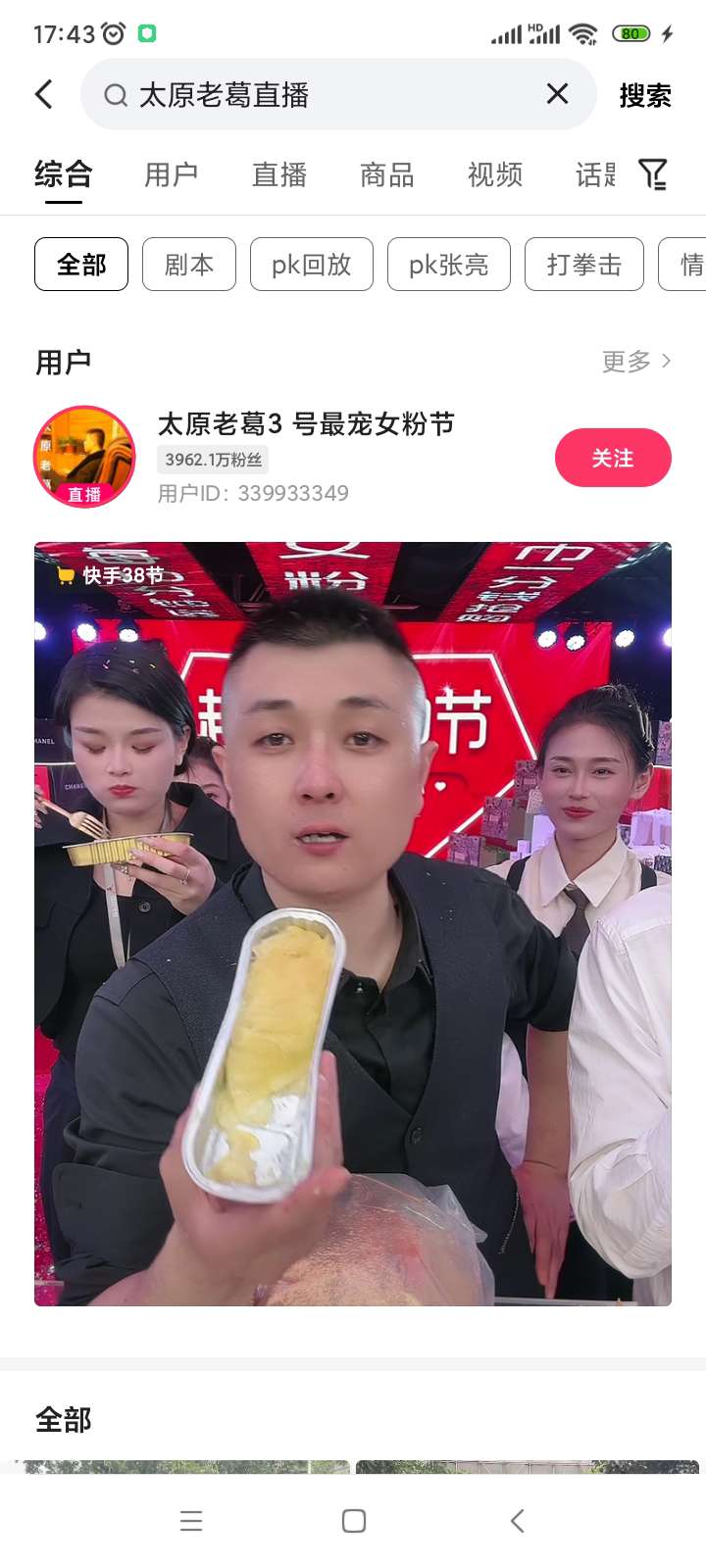The image size is (706, 1568).
Task: Open the 快手38节 live stream preview
Action: click(x=353, y=923)
